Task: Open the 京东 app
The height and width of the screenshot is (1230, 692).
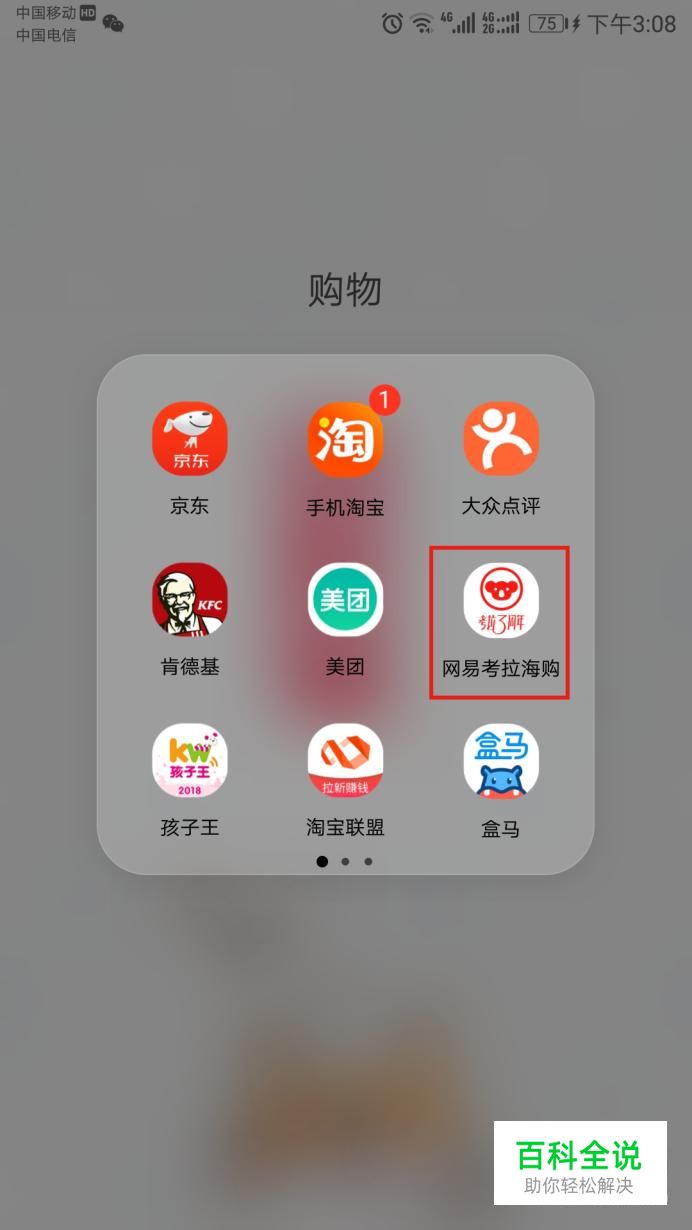Action: click(x=189, y=440)
